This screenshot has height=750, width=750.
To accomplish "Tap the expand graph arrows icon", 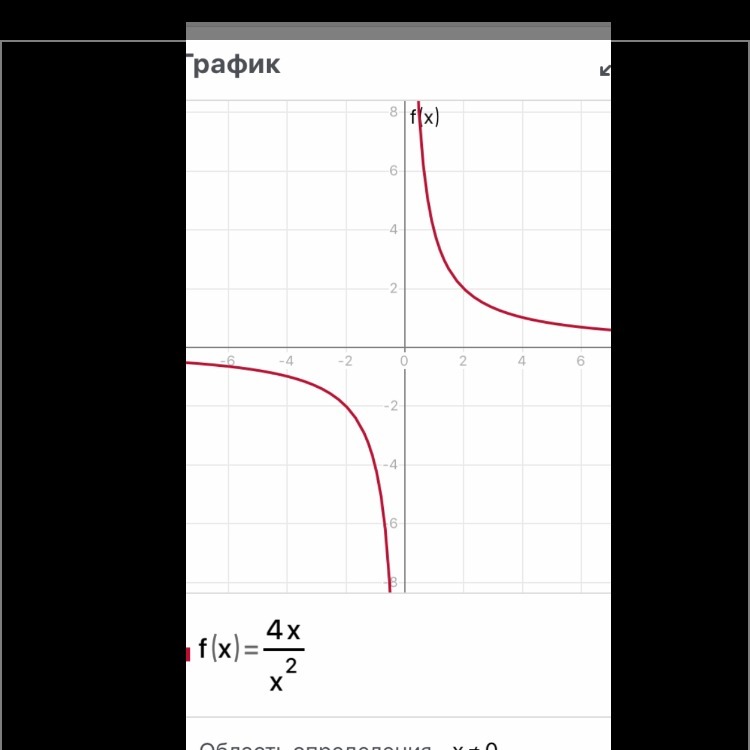I will [605, 70].
